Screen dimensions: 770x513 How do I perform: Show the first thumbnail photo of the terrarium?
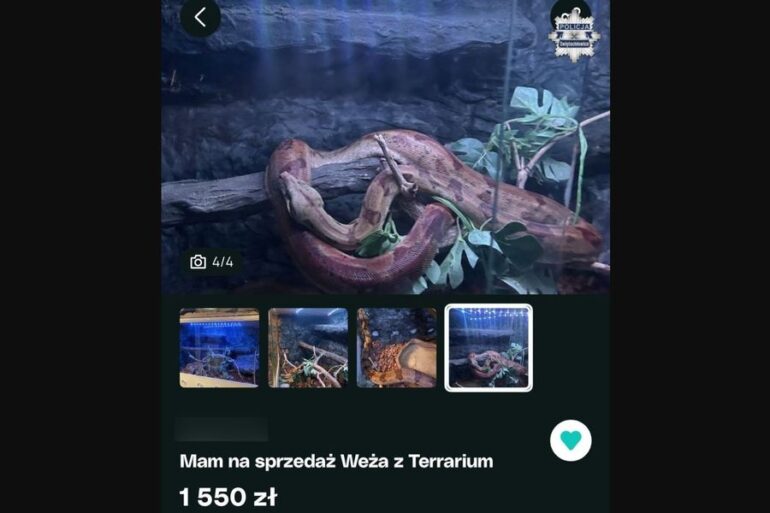219,347
